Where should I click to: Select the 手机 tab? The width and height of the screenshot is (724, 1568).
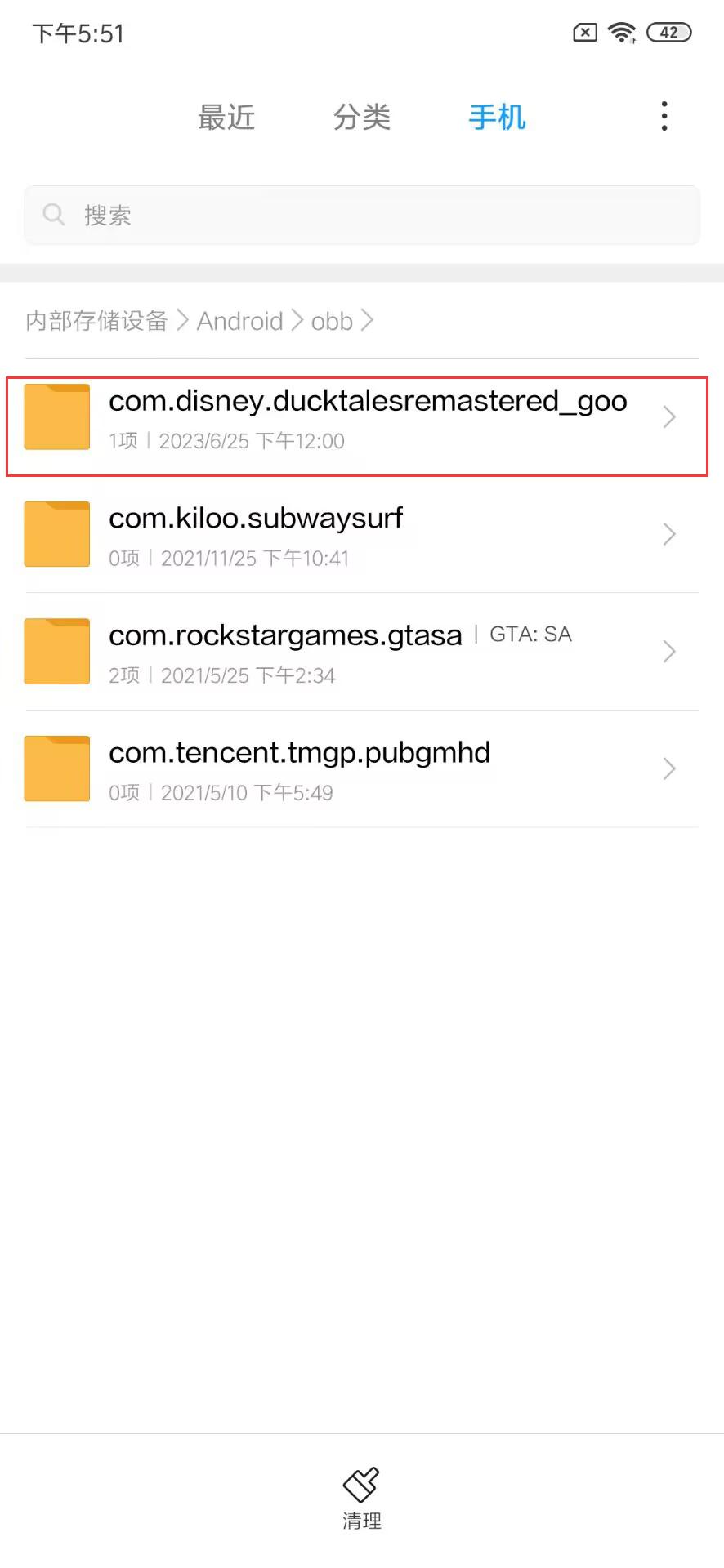(497, 118)
